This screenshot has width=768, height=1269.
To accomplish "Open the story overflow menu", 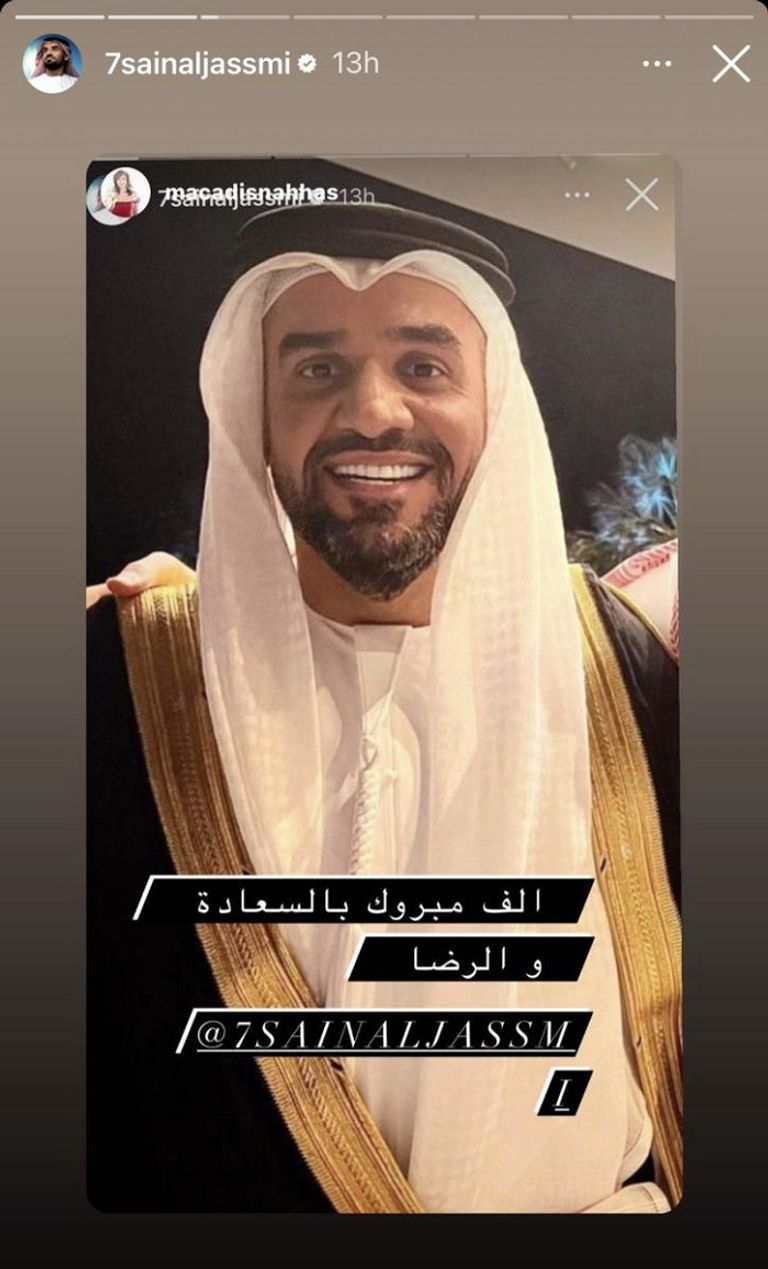I will pos(657,64).
